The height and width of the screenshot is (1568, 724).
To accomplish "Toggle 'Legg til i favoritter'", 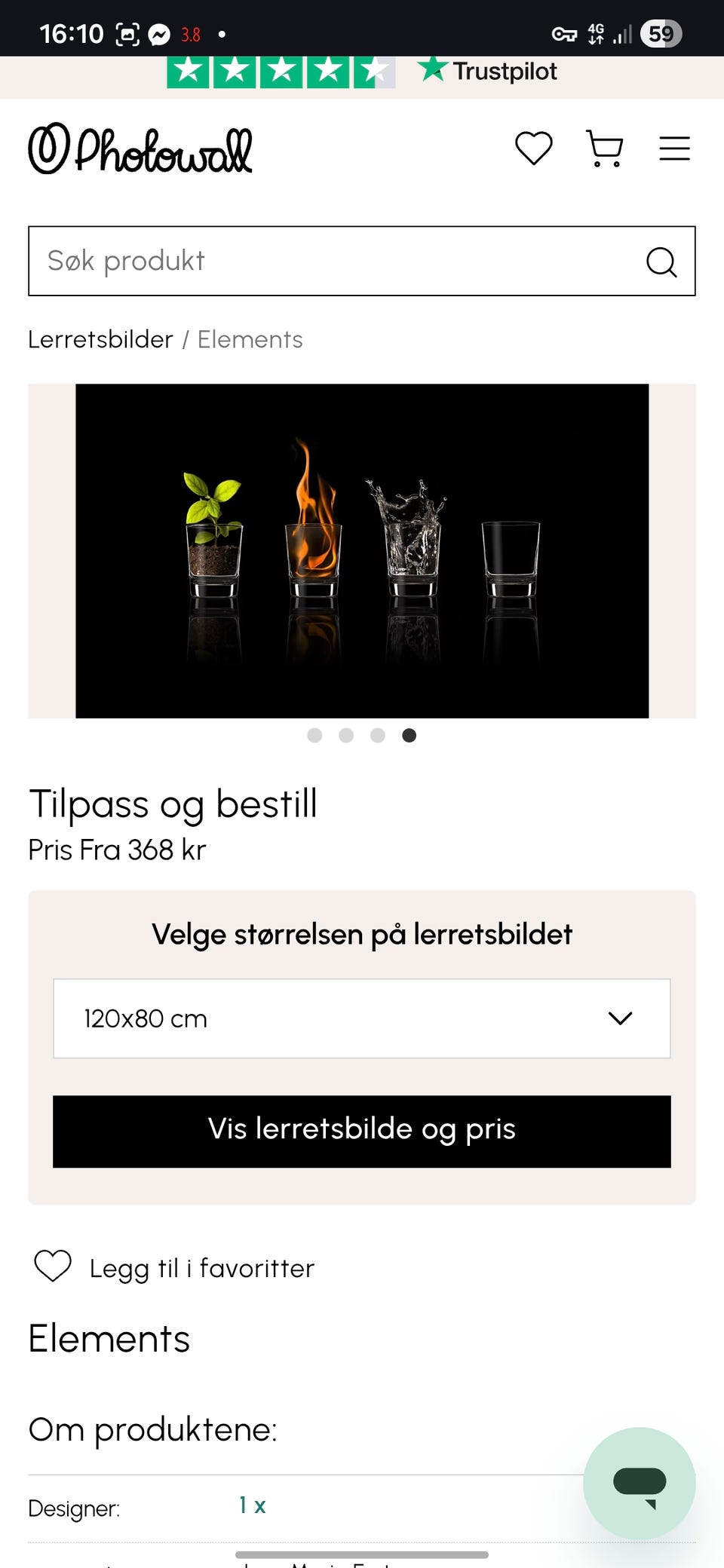I will tap(173, 1268).
